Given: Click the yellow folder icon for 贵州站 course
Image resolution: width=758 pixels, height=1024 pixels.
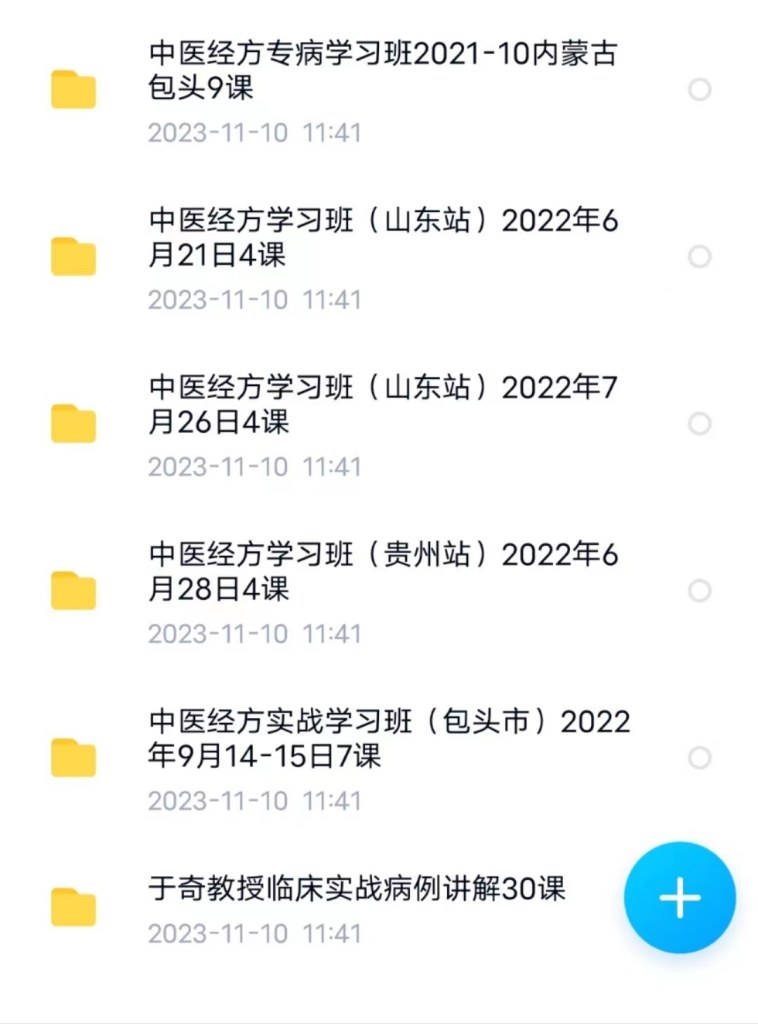Looking at the screenshot, I should tap(74, 588).
